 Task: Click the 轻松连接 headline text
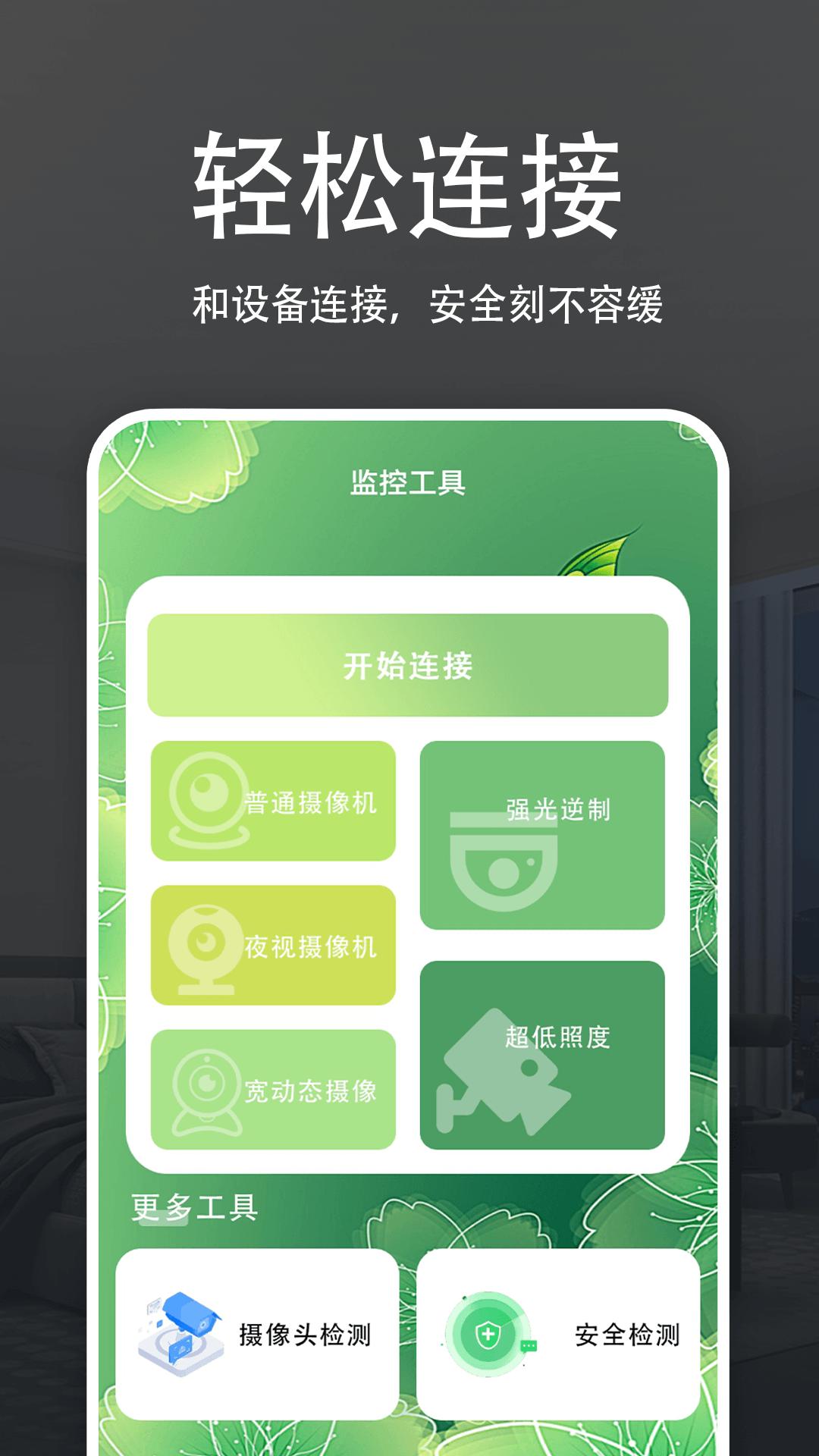(x=409, y=182)
